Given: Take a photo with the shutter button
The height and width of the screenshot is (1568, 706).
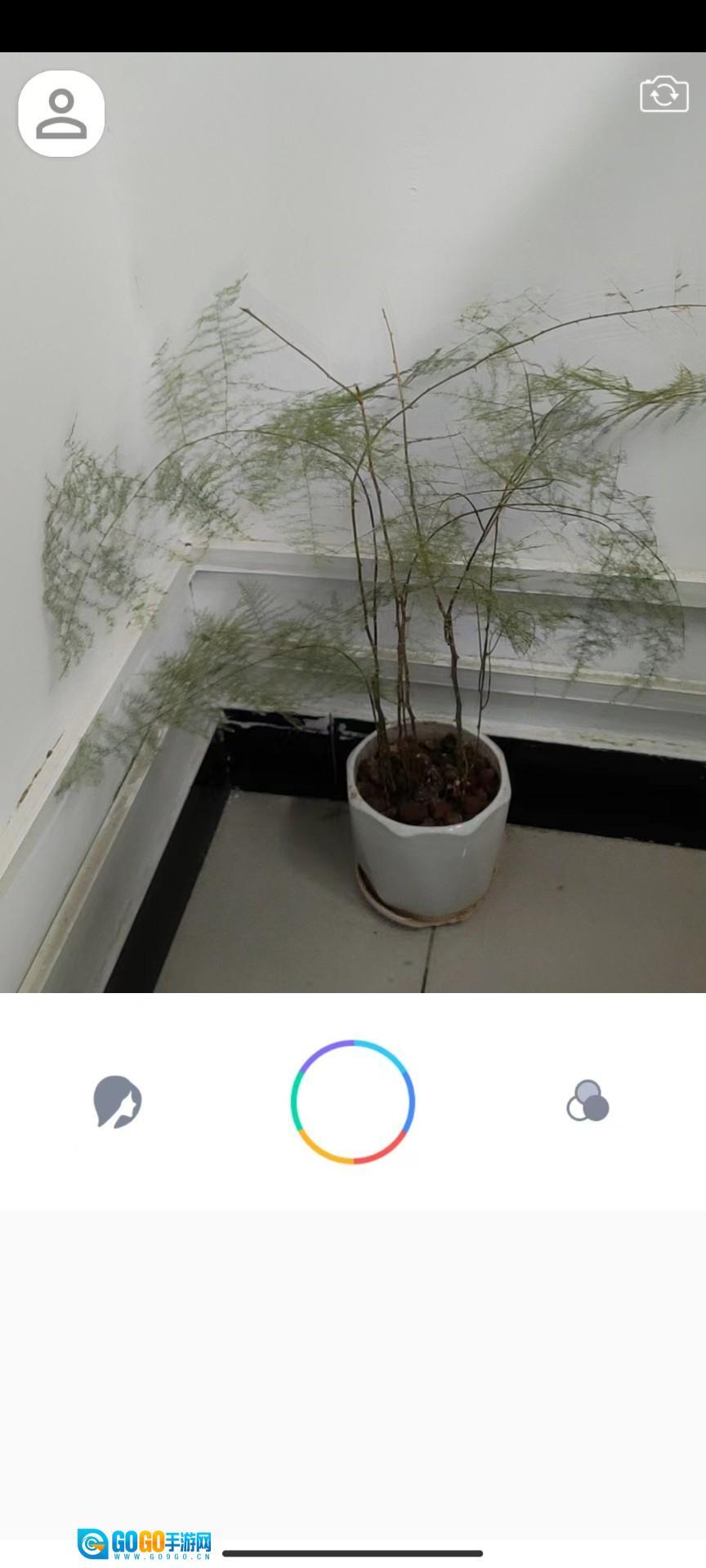Looking at the screenshot, I should click(x=353, y=1101).
